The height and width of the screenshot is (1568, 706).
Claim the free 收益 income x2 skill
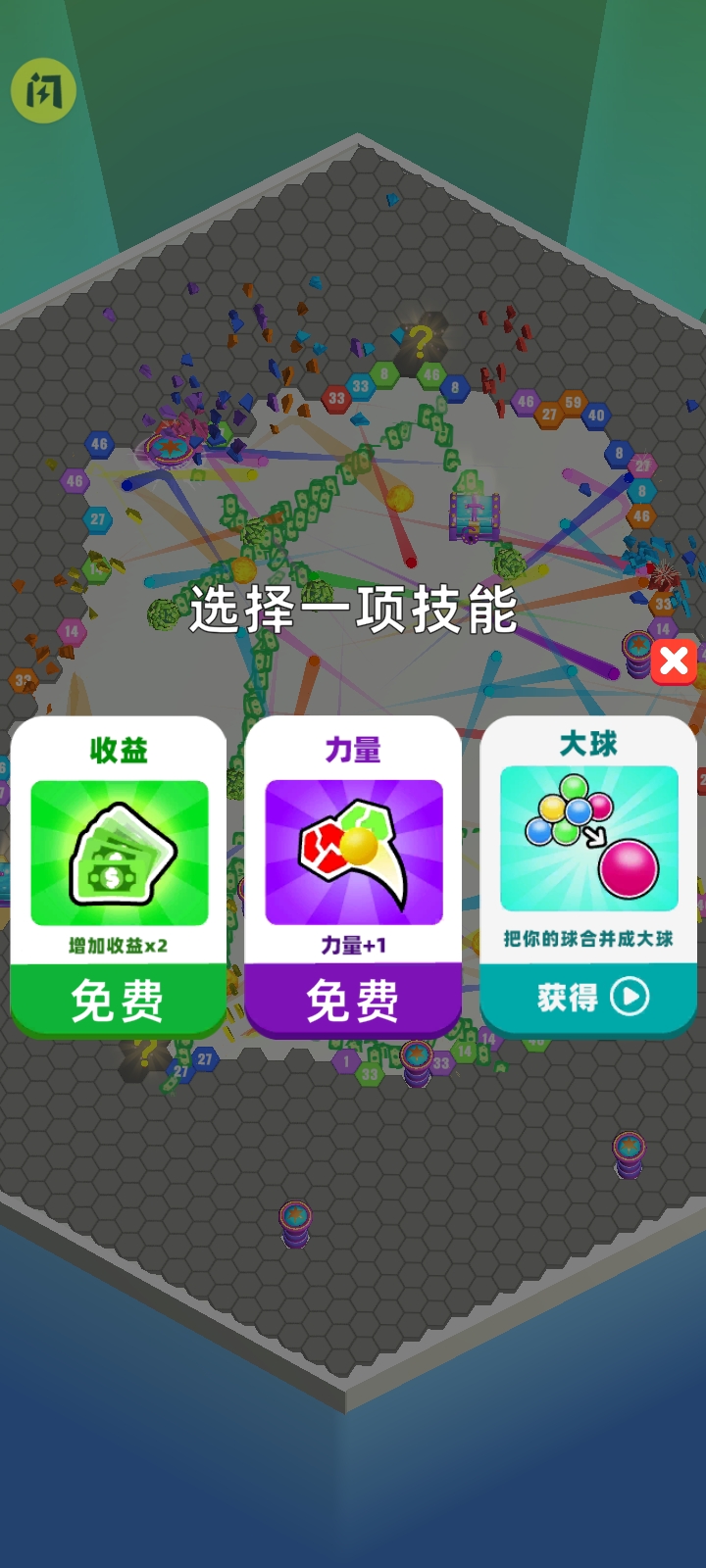(x=118, y=1001)
